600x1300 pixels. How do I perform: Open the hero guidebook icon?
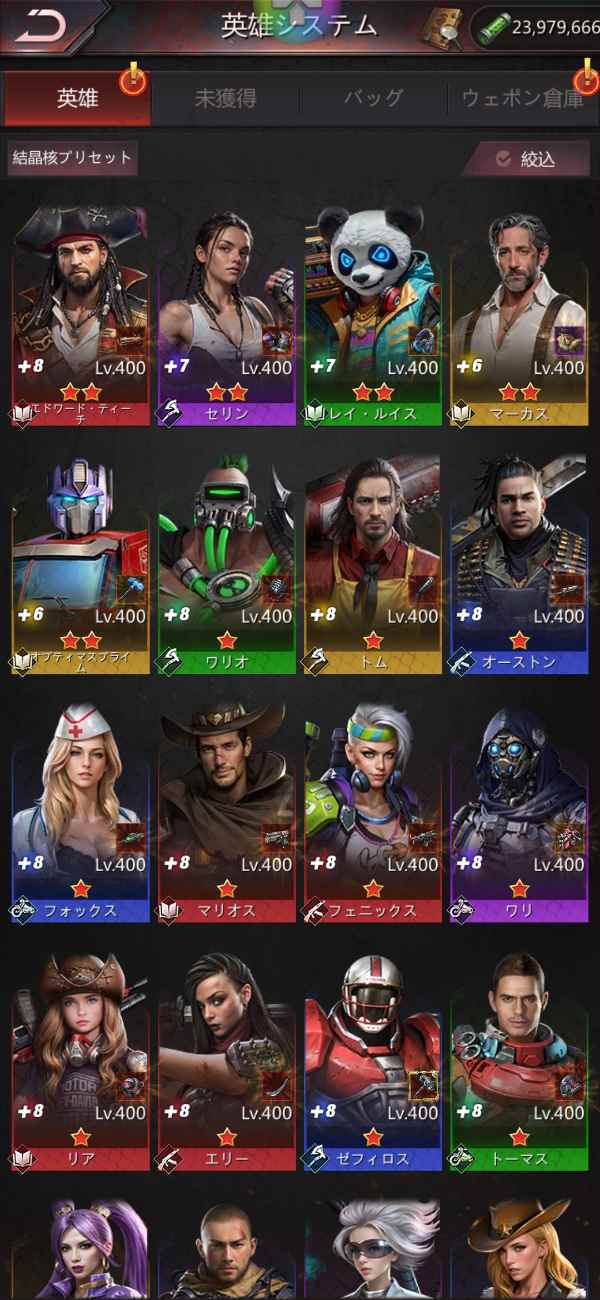click(440, 28)
